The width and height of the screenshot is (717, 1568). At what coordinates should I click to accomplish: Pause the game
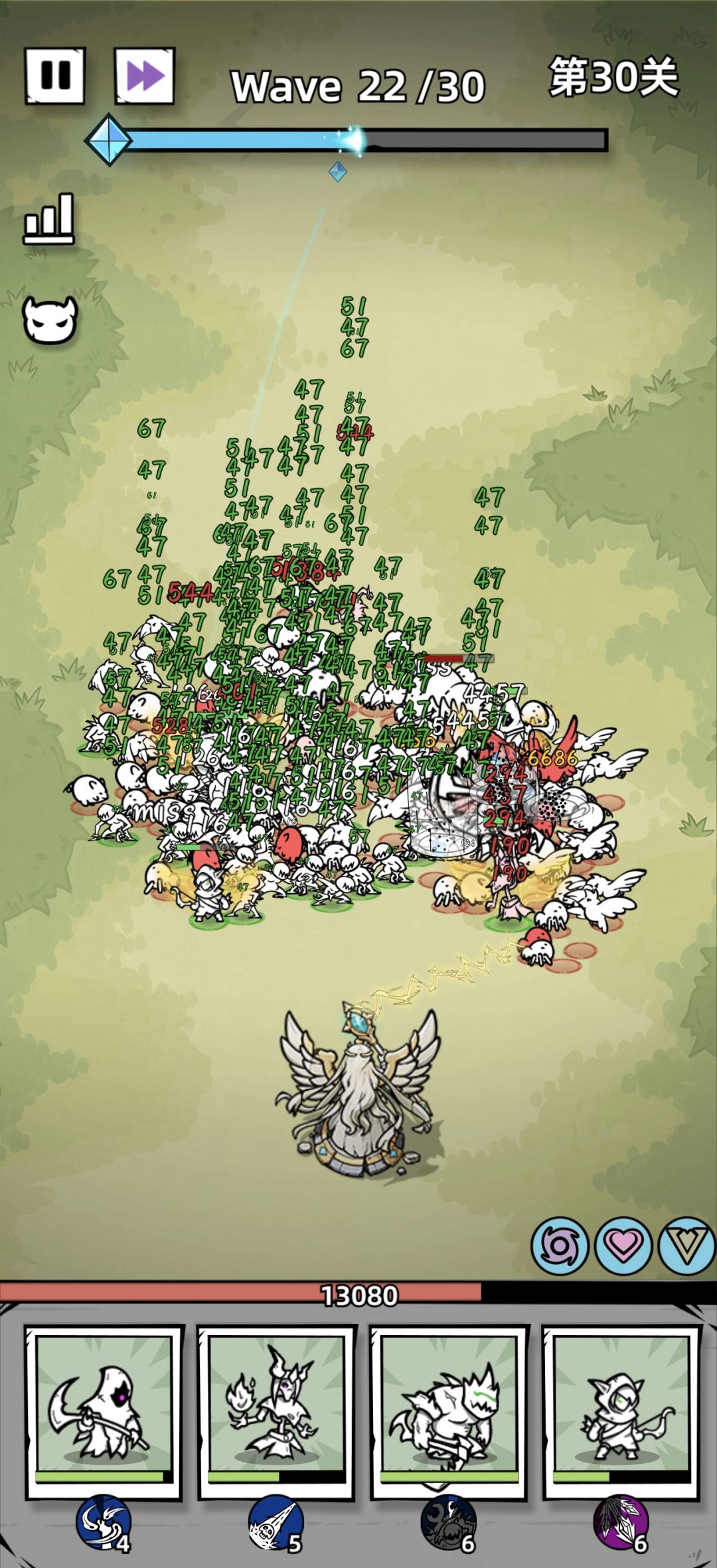pos(55,75)
